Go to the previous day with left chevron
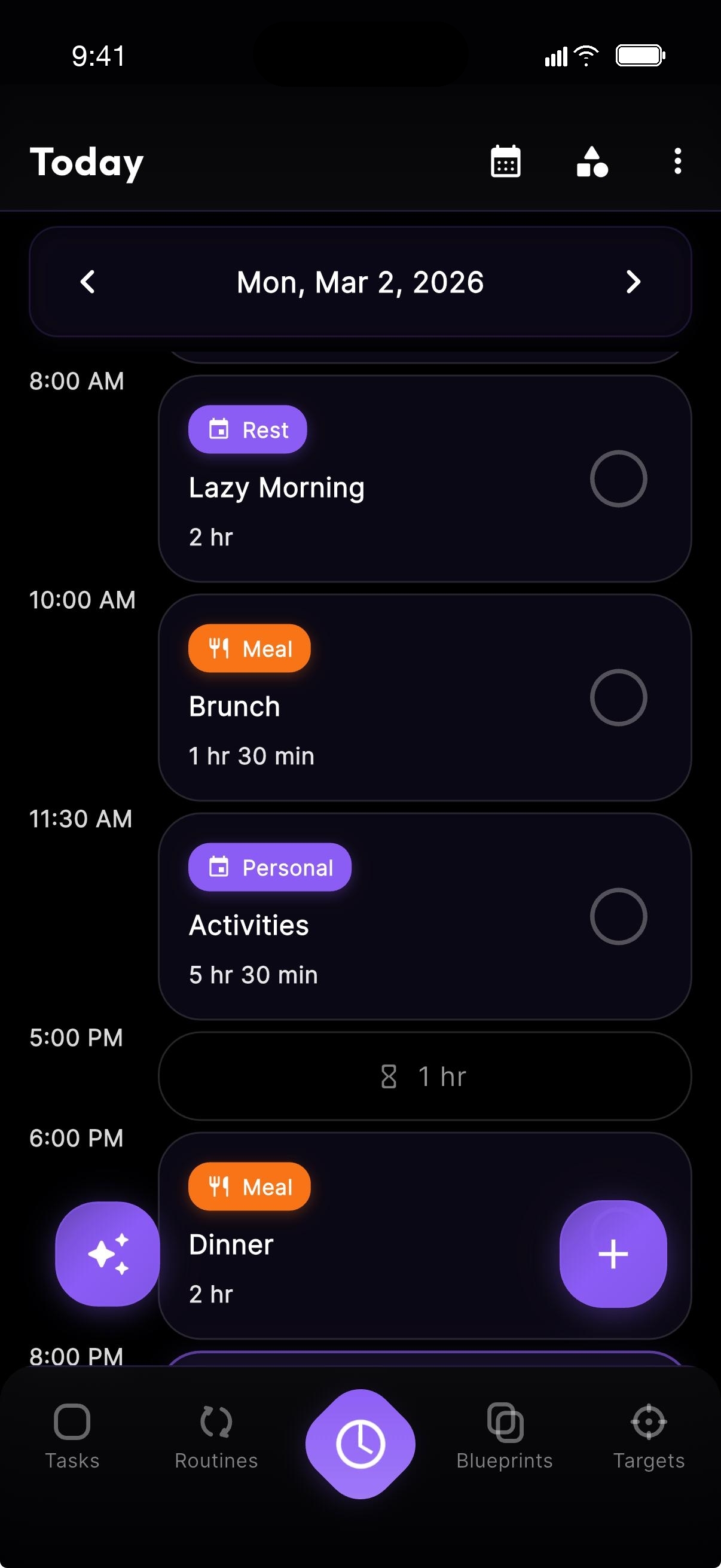721x1568 pixels. (x=87, y=282)
